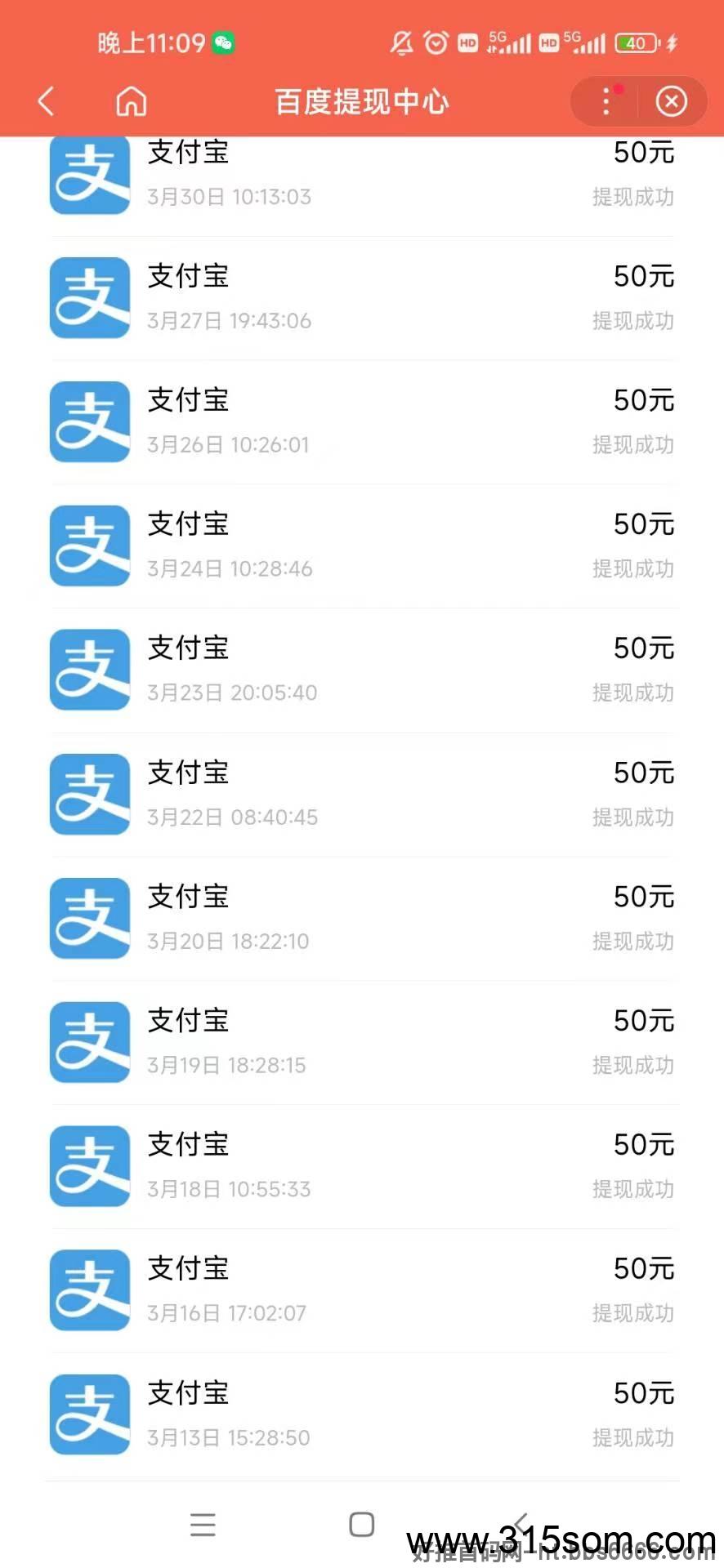View the 3月23日 20:05:40 withdrawal record
This screenshot has height=1568, width=724.
[x=362, y=670]
